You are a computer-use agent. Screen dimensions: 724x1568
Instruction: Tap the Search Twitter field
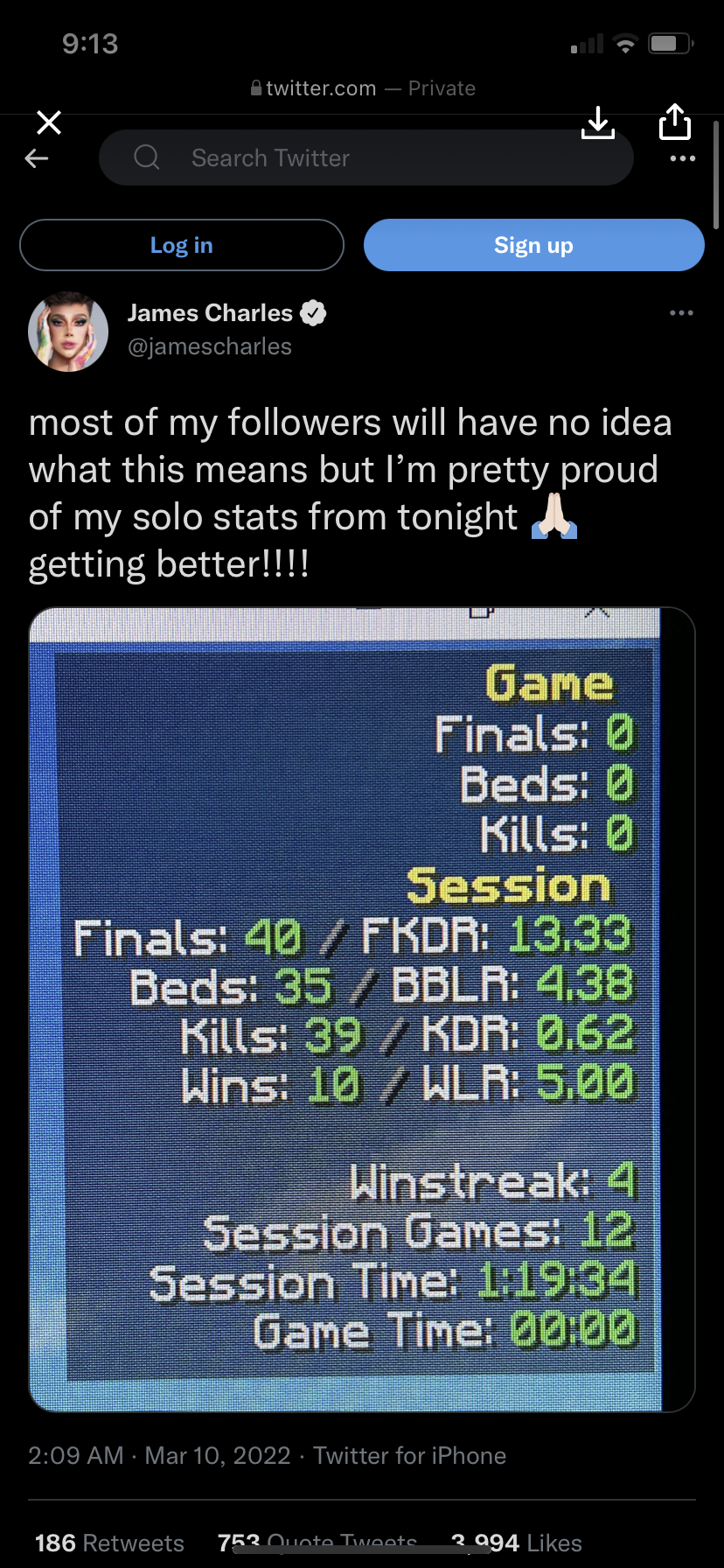[x=365, y=158]
